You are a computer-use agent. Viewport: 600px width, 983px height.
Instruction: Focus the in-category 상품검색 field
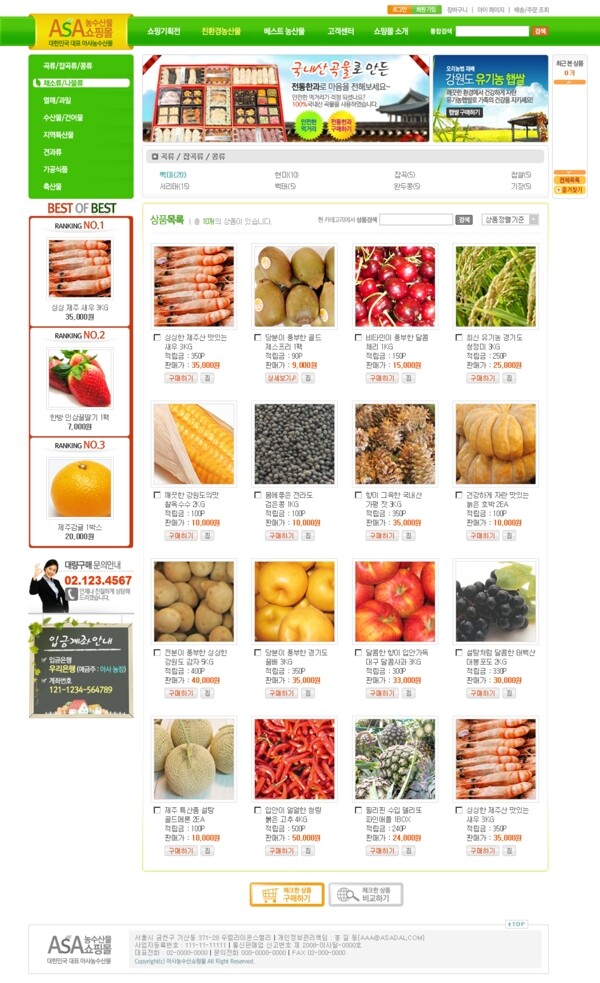[416, 219]
